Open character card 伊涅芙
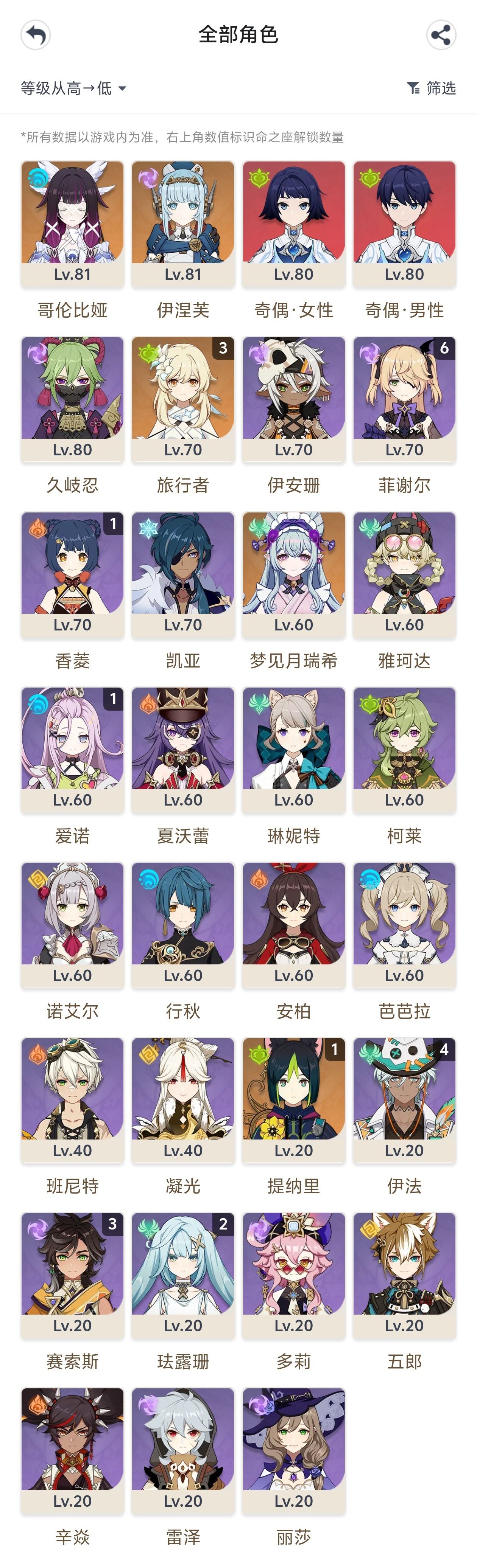Viewport: 477px width, 1568px height. 183,224
